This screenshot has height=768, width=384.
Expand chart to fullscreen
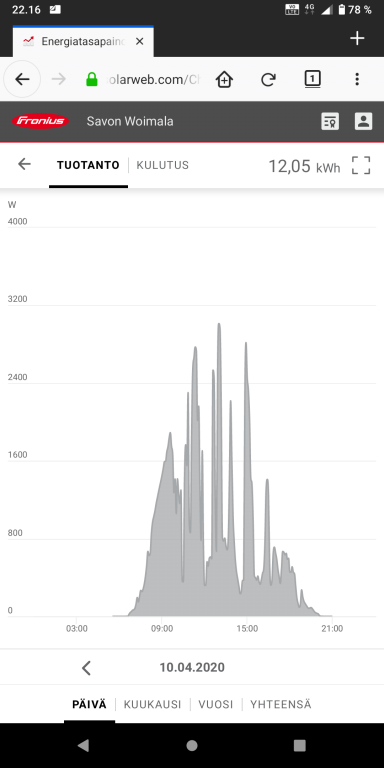(361, 166)
